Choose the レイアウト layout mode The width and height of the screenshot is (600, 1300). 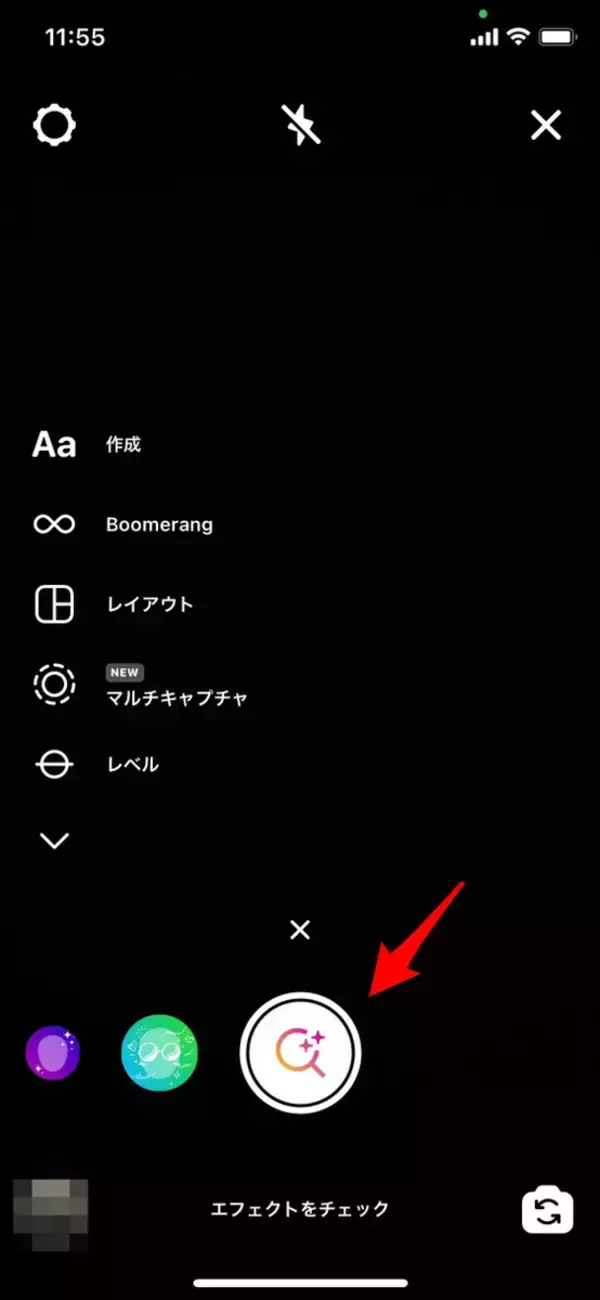coord(54,605)
